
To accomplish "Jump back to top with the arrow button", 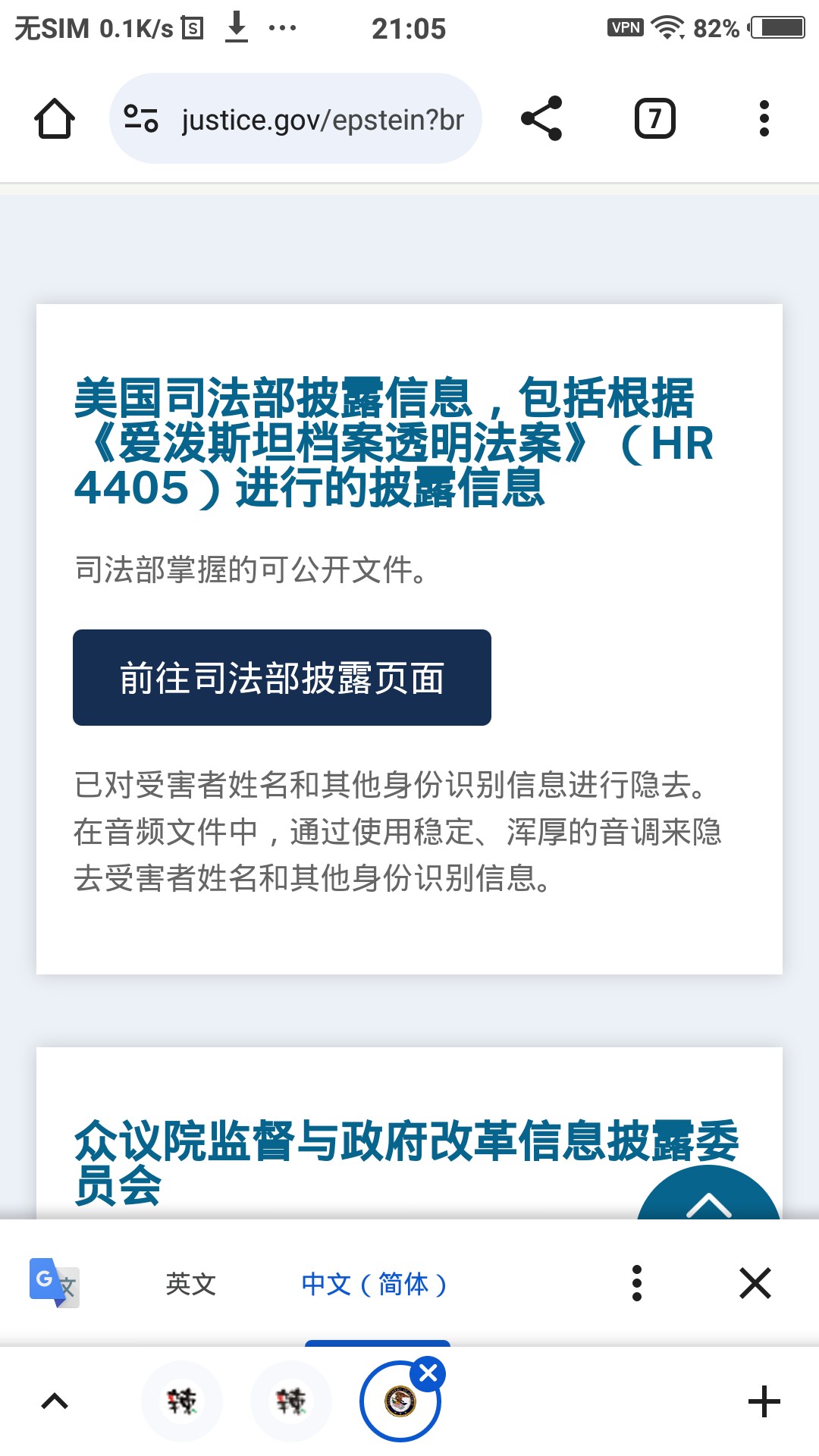I will click(x=708, y=1198).
